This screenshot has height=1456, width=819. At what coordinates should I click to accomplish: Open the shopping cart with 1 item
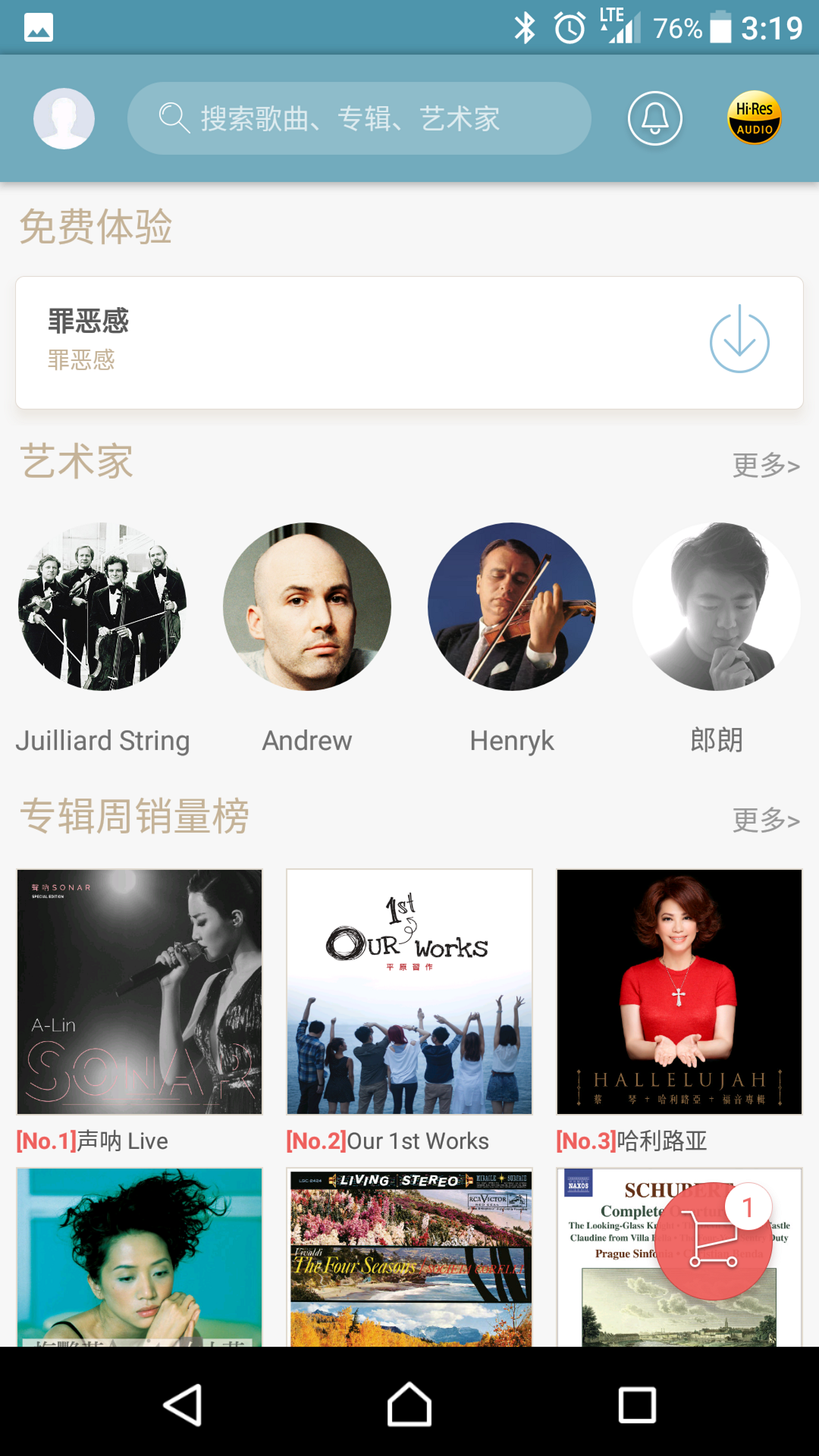tap(714, 1242)
